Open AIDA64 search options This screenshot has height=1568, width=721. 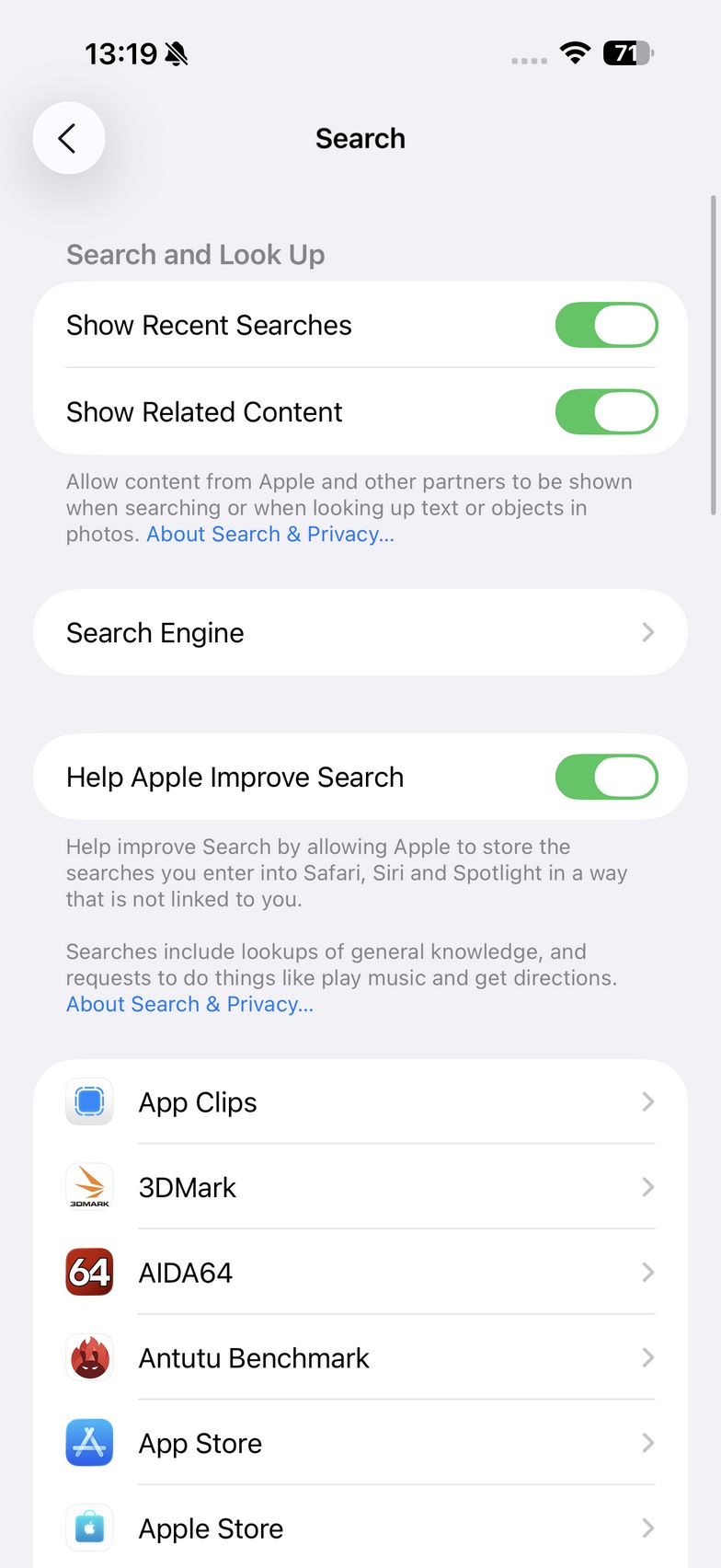(360, 1274)
